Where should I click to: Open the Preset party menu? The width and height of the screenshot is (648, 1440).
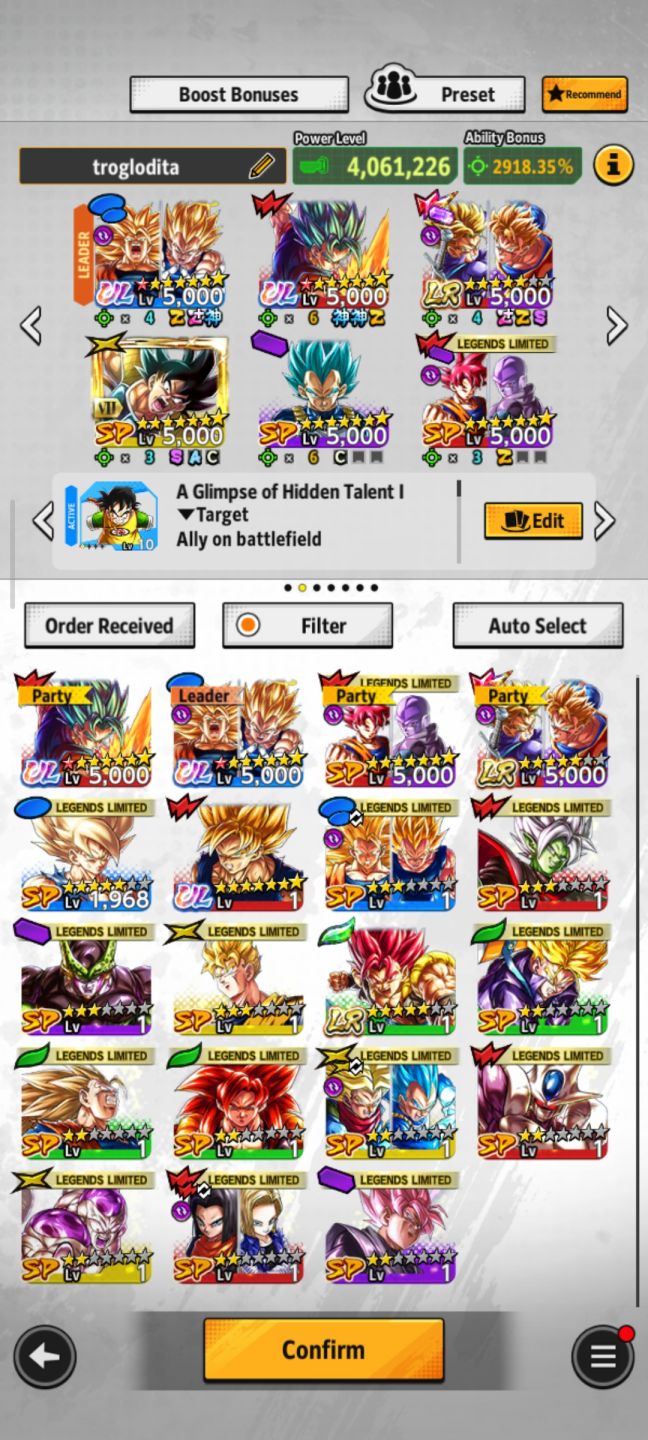pos(445,93)
